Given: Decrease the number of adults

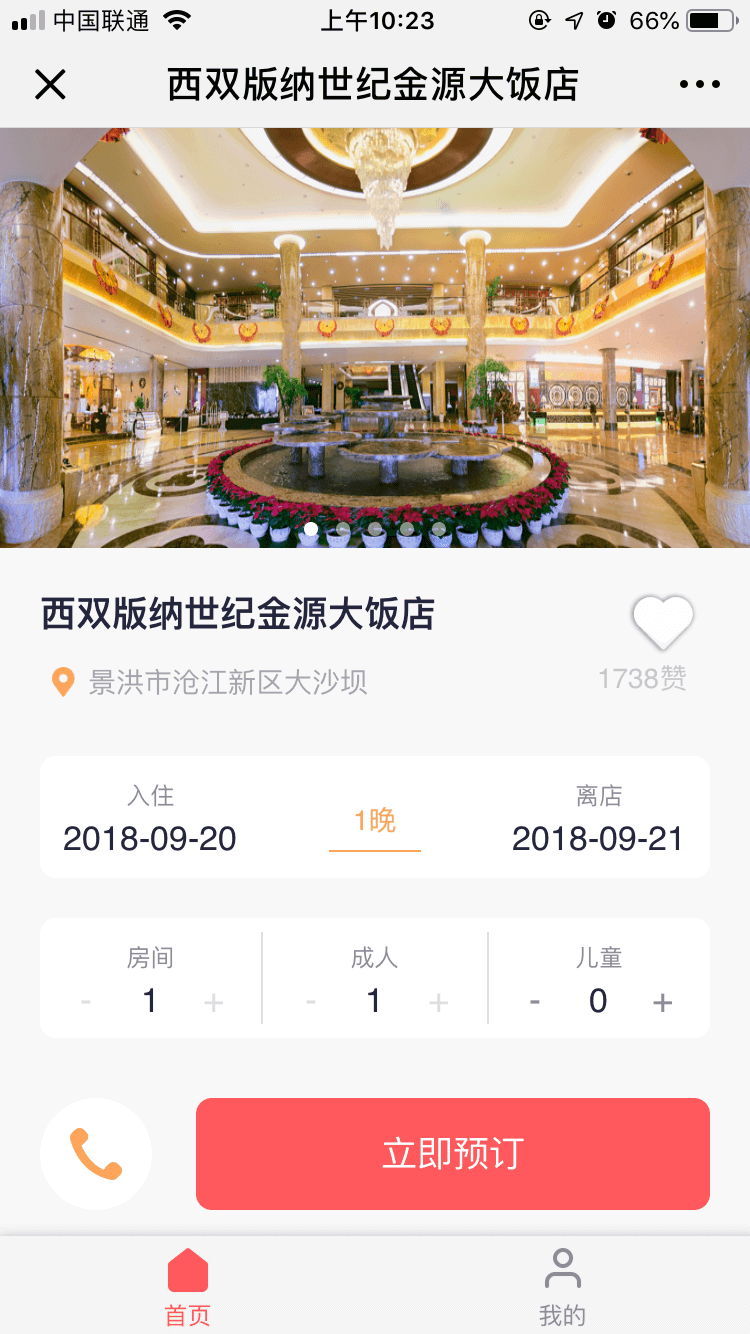Looking at the screenshot, I should click(311, 1002).
